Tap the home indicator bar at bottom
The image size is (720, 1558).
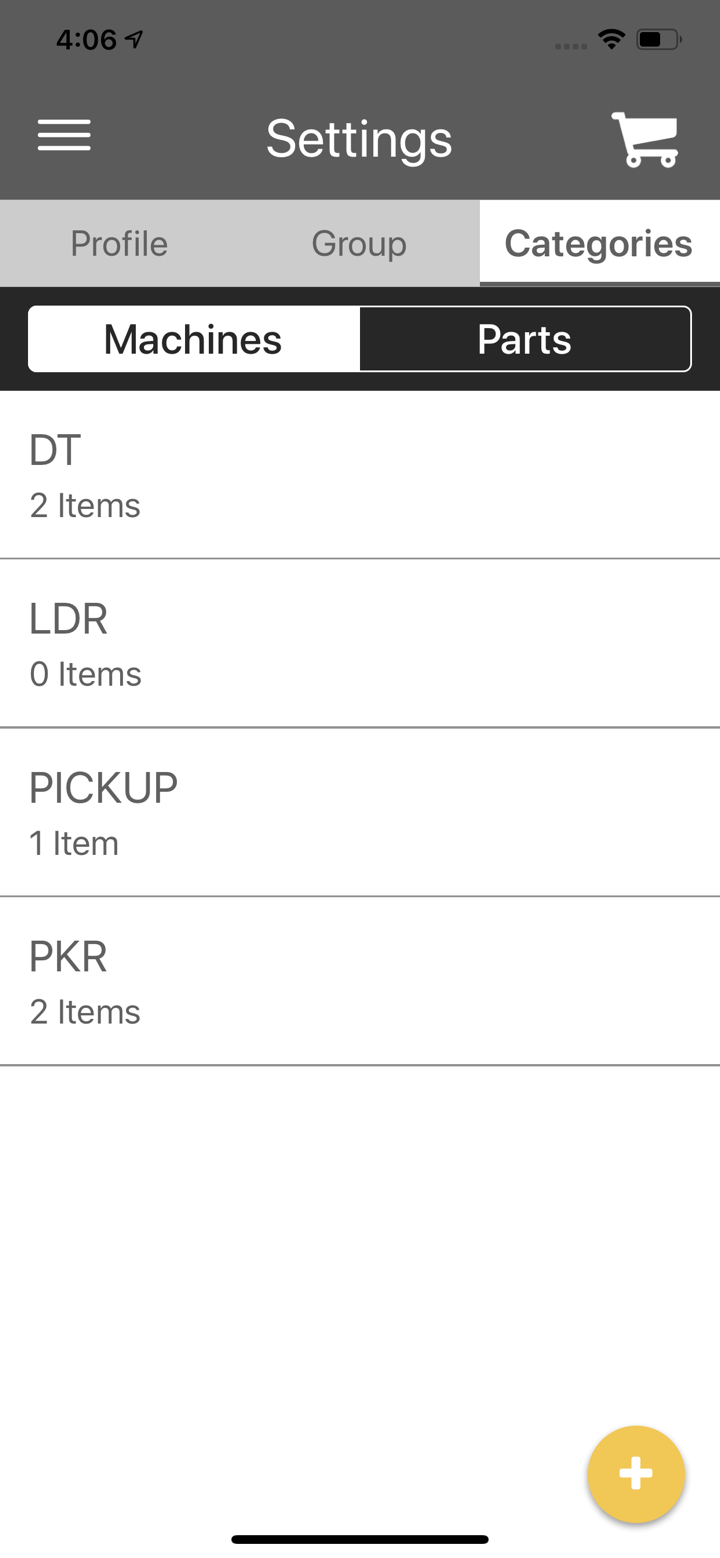[359, 1539]
